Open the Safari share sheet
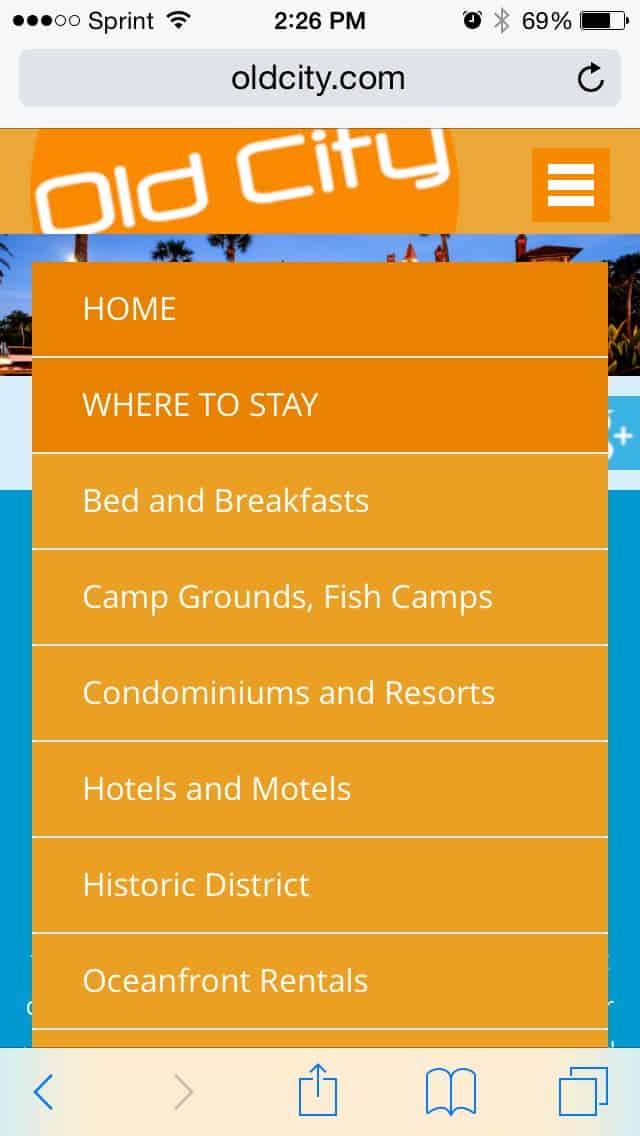Screen dimensions: 640x1136 [x=320, y=1090]
